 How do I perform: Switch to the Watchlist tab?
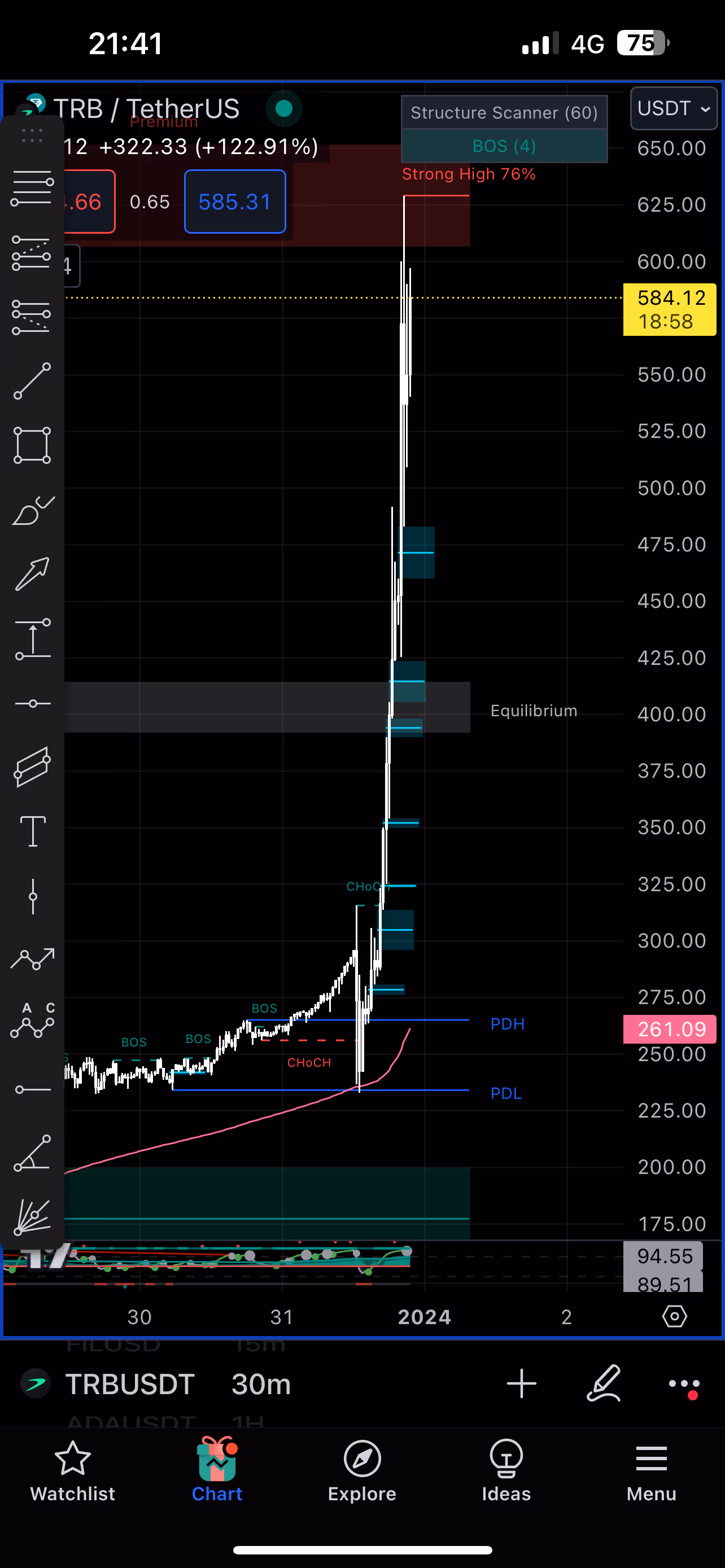[x=72, y=1471]
